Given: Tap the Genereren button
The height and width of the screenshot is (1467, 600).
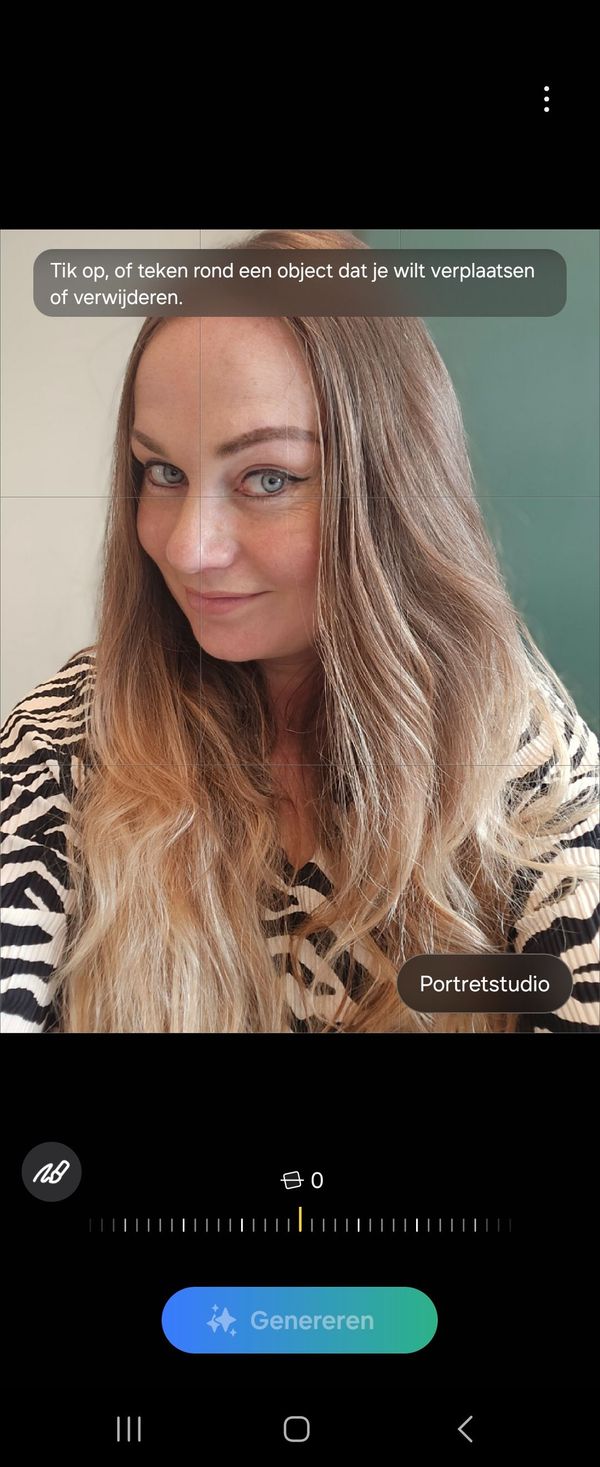Looking at the screenshot, I should point(299,1320).
